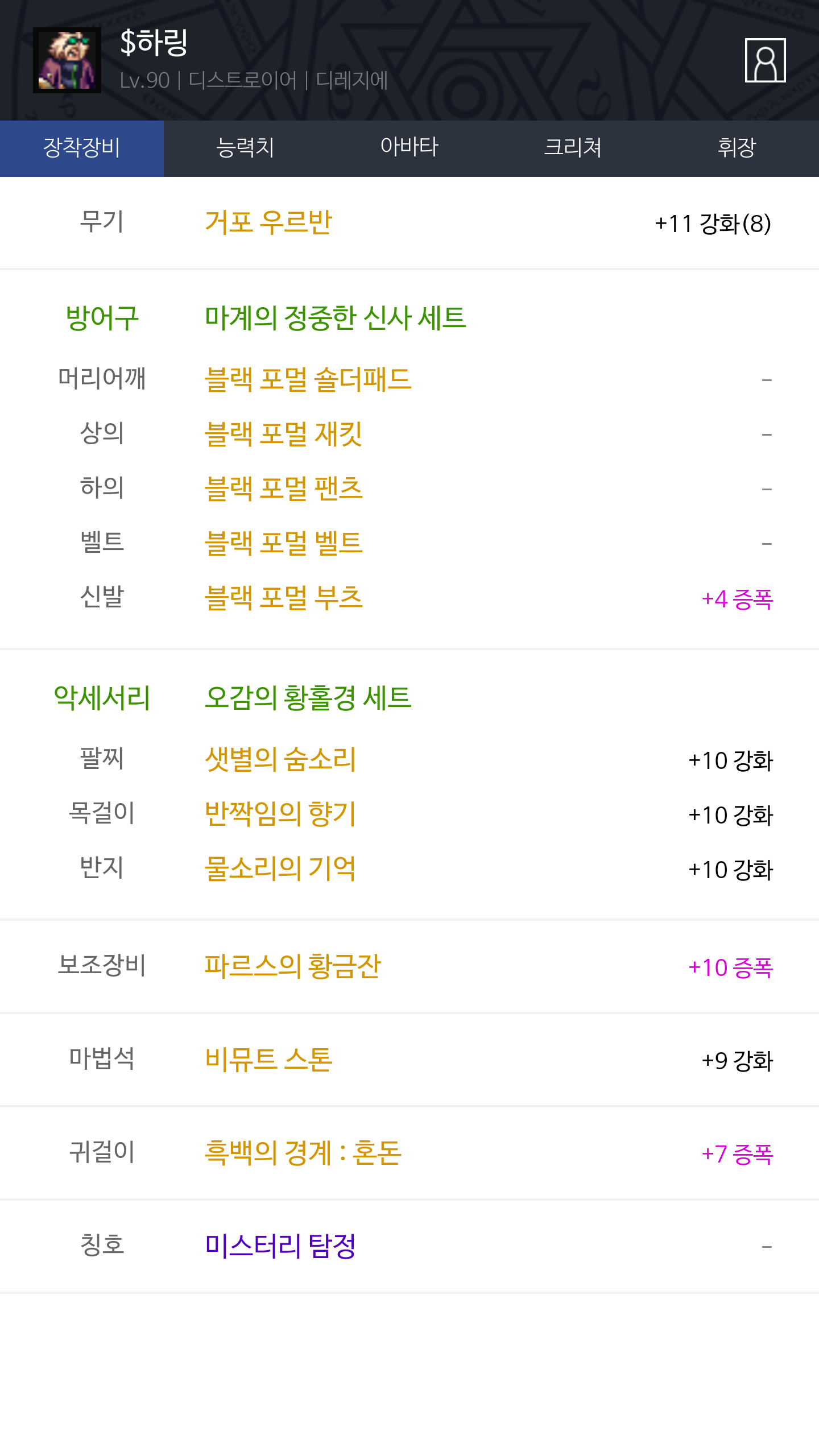
Task: Open the 크리쳐 tab
Action: [x=573, y=148]
